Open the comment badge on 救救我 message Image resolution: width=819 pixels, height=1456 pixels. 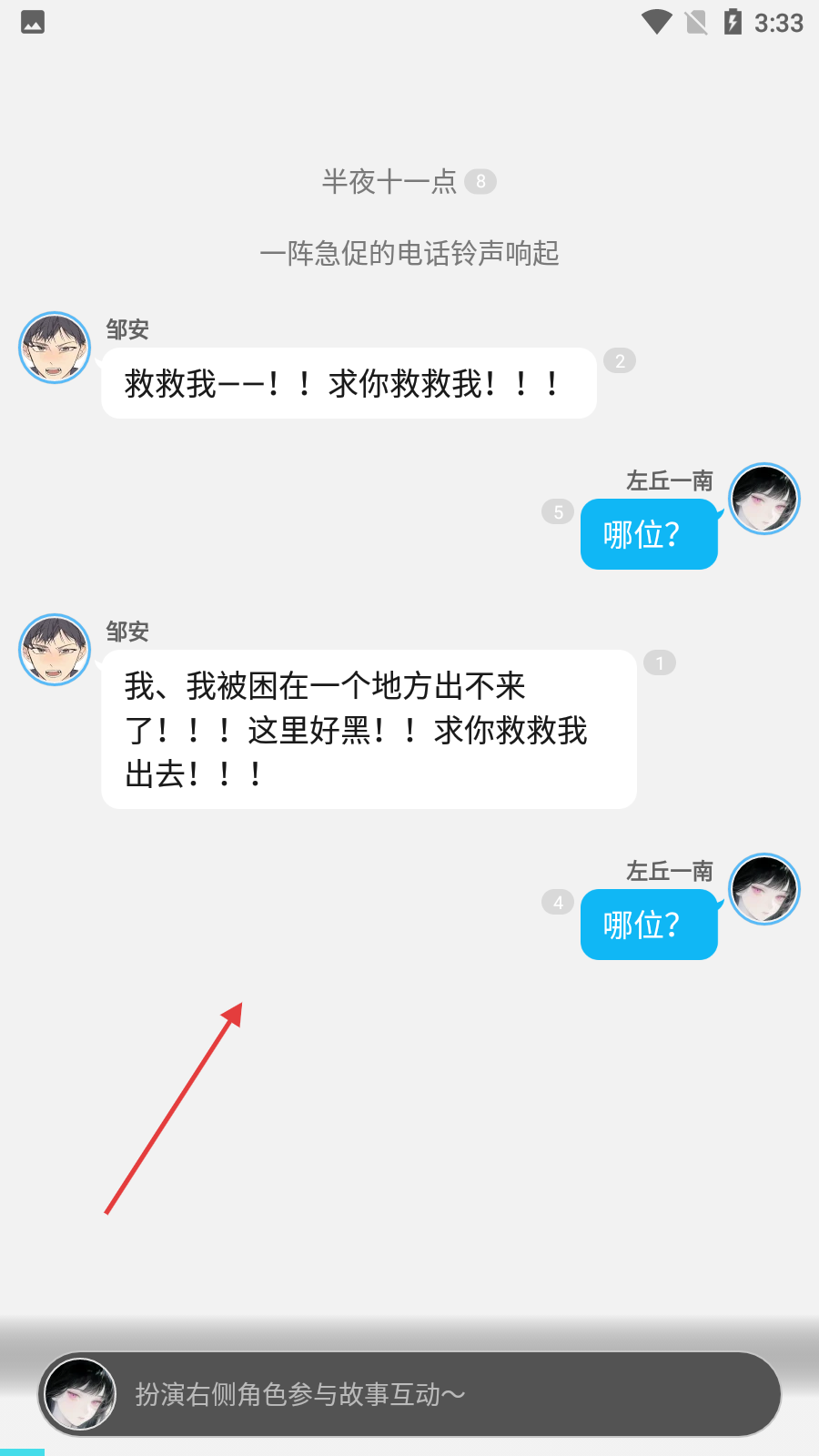(620, 361)
